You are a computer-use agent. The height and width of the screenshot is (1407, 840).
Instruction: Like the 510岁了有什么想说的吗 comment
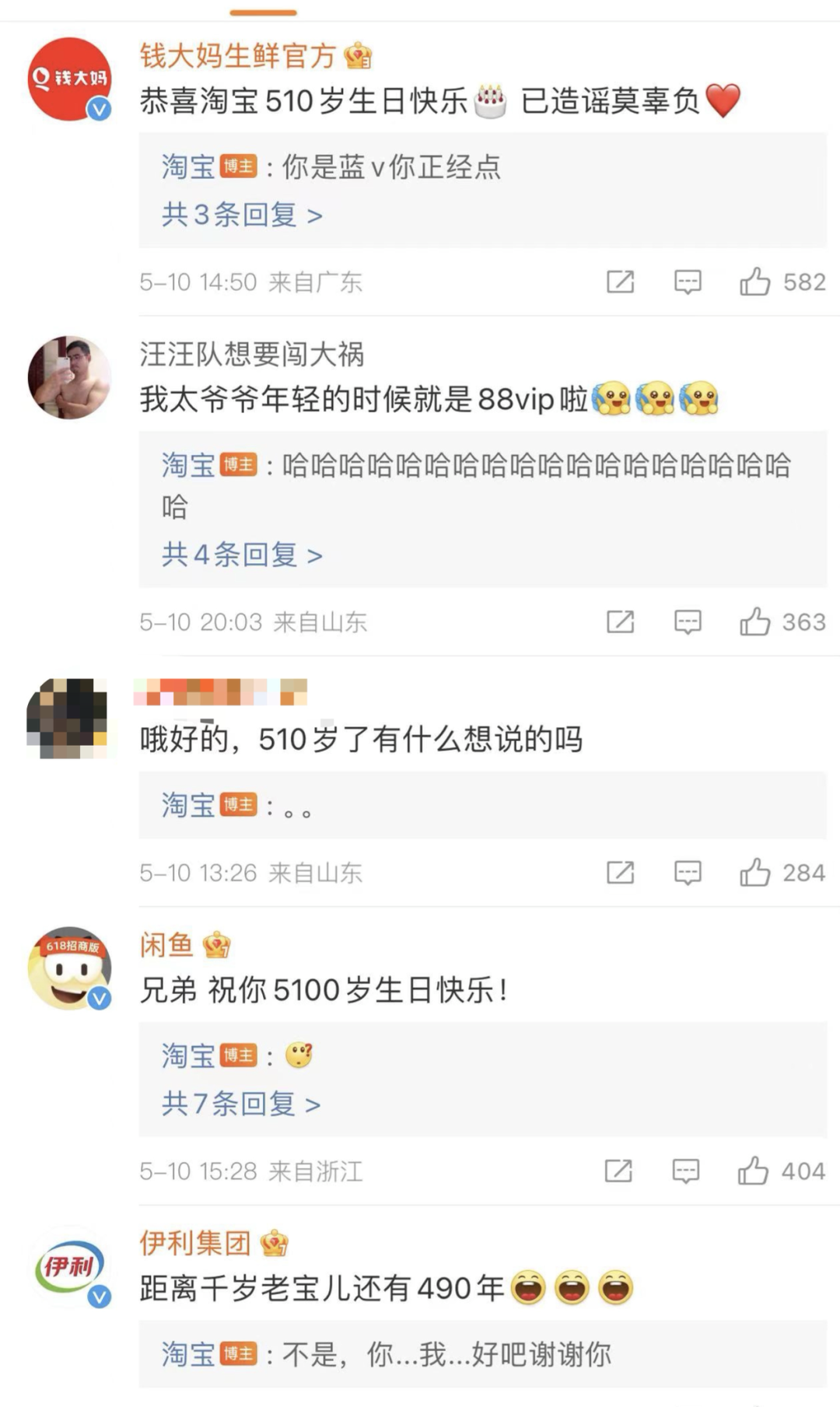click(x=754, y=873)
